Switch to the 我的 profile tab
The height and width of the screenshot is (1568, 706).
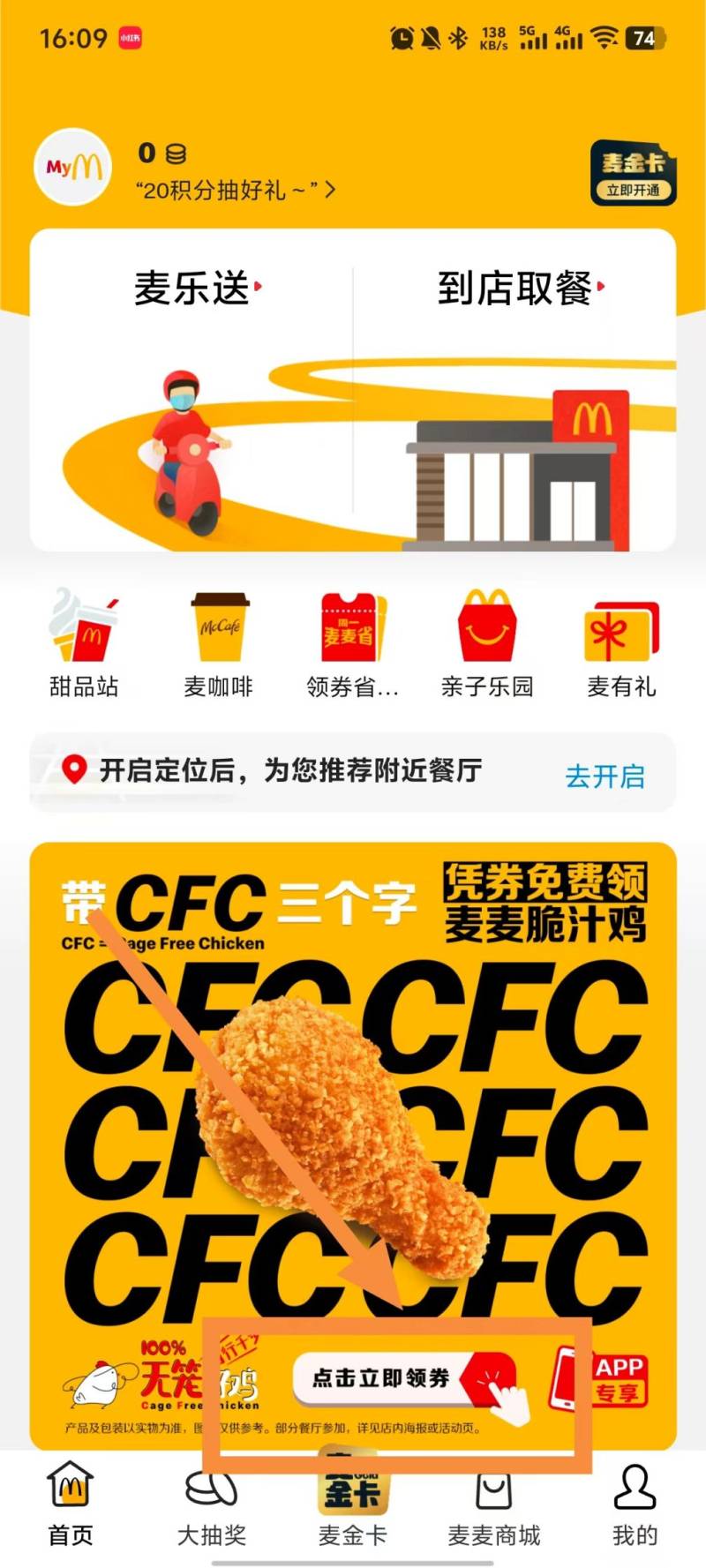tap(635, 1504)
